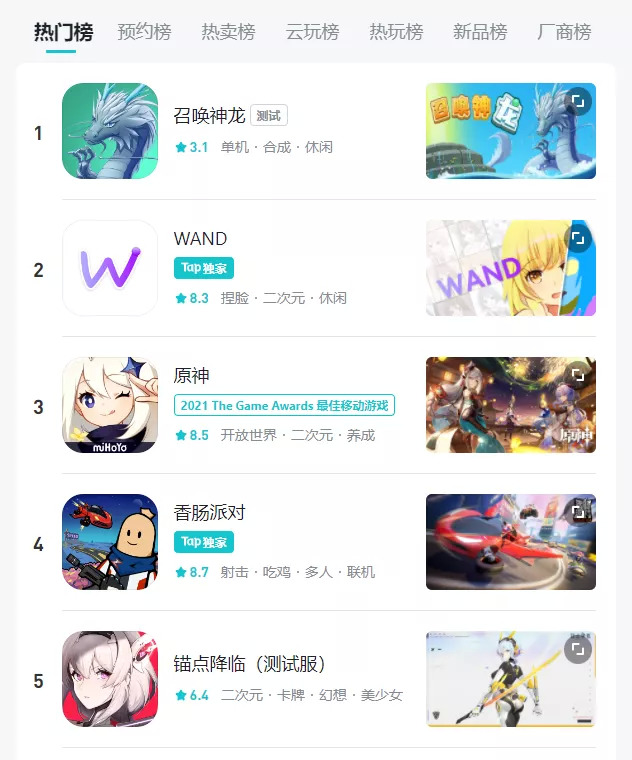Image resolution: width=632 pixels, height=760 pixels.
Task: Expand the WAND preview video fullscreen
Action: tap(577, 238)
